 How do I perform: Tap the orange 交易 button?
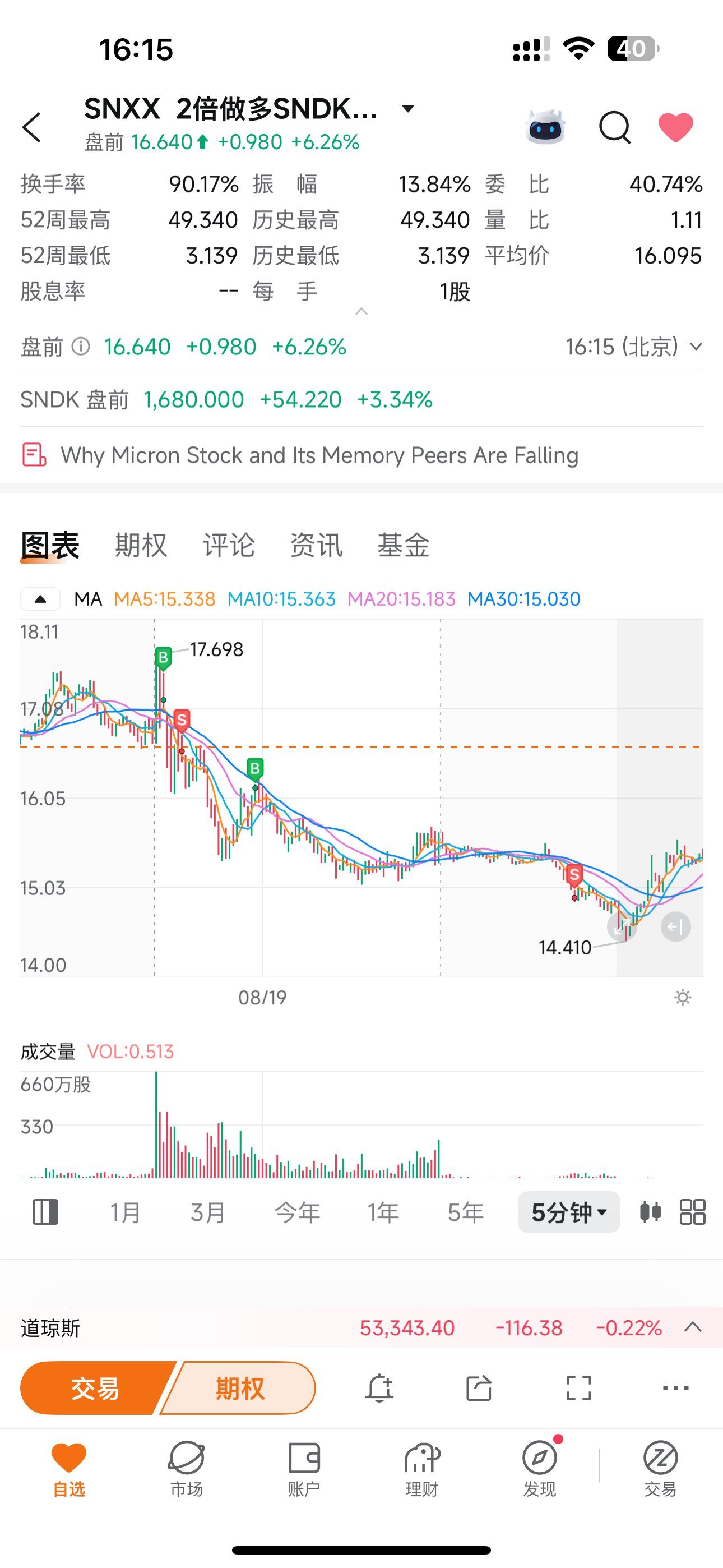[95, 1389]
